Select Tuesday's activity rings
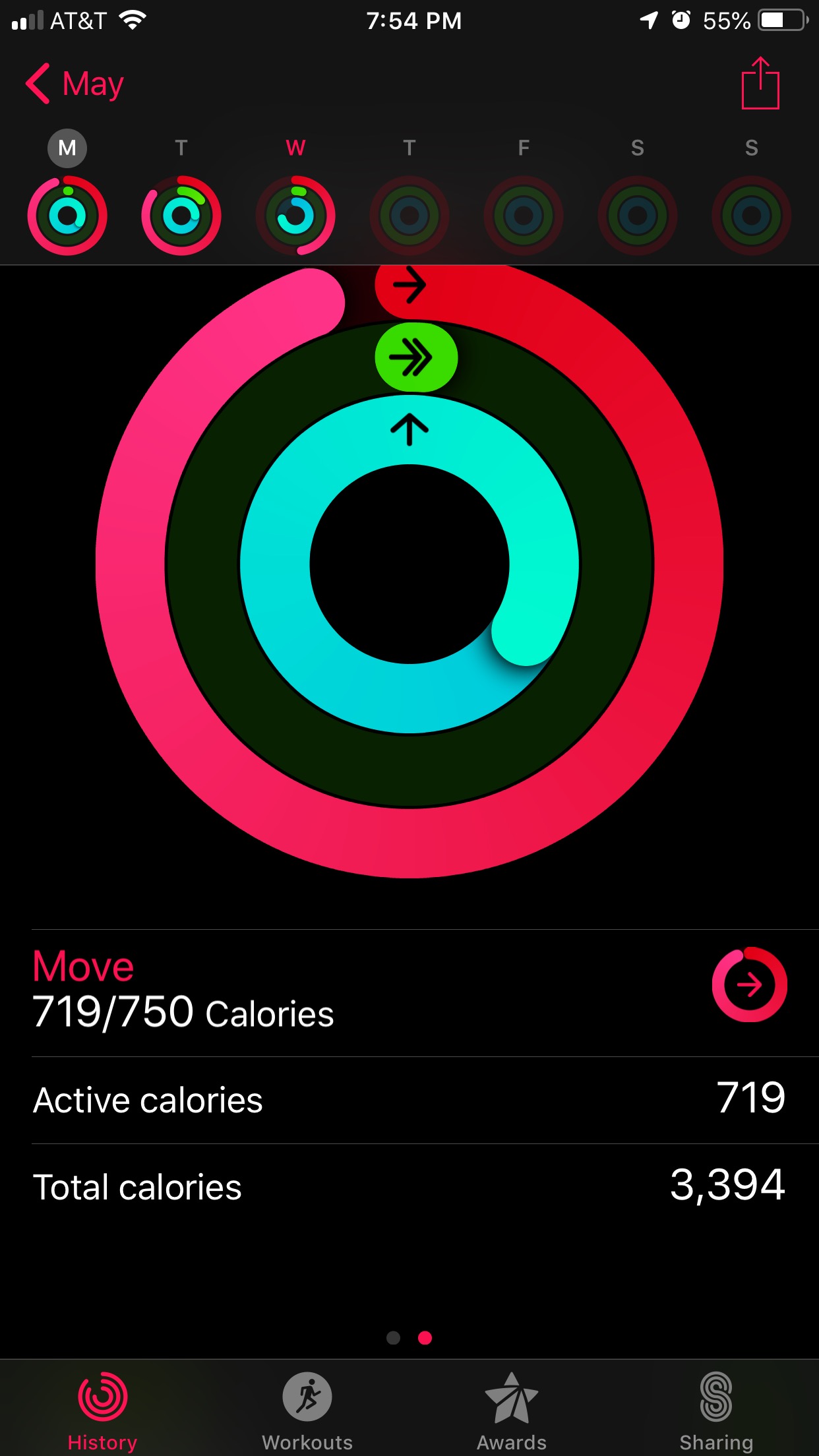Image resolution: width=819 pixels, height=1456 pixels. coord(181,216)
